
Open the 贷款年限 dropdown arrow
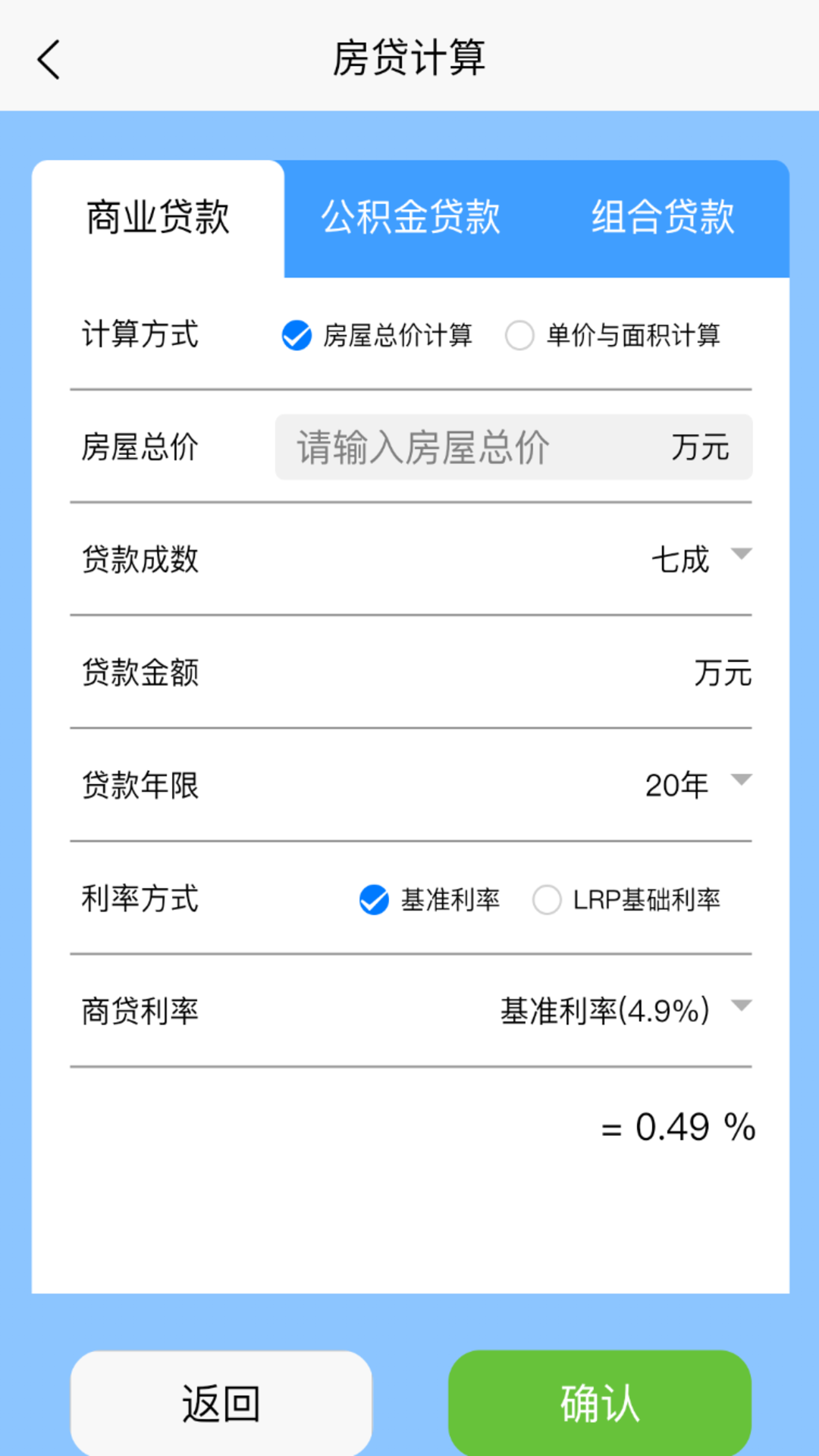pyautogui.click(x=742, y=778)
